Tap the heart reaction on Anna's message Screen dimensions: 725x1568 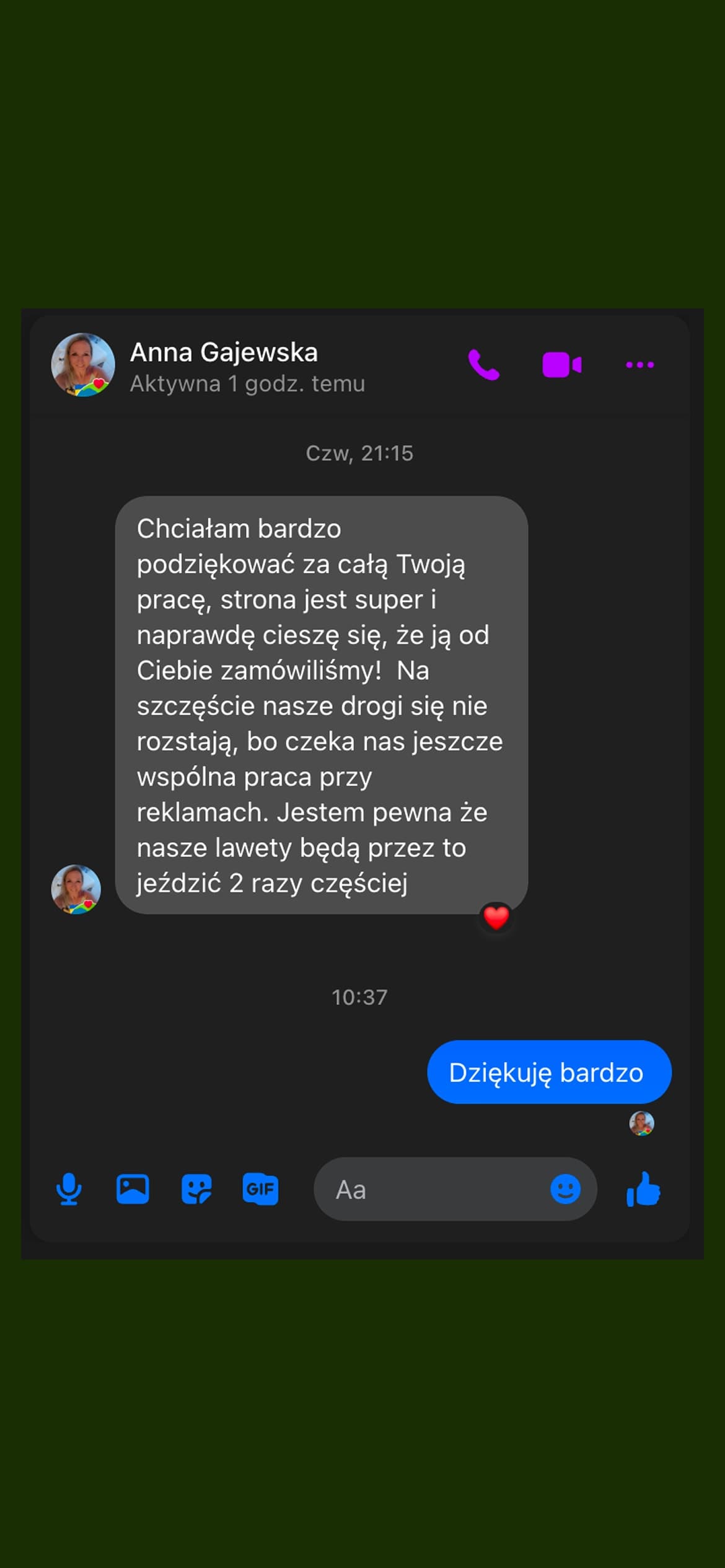coord(496,917)
